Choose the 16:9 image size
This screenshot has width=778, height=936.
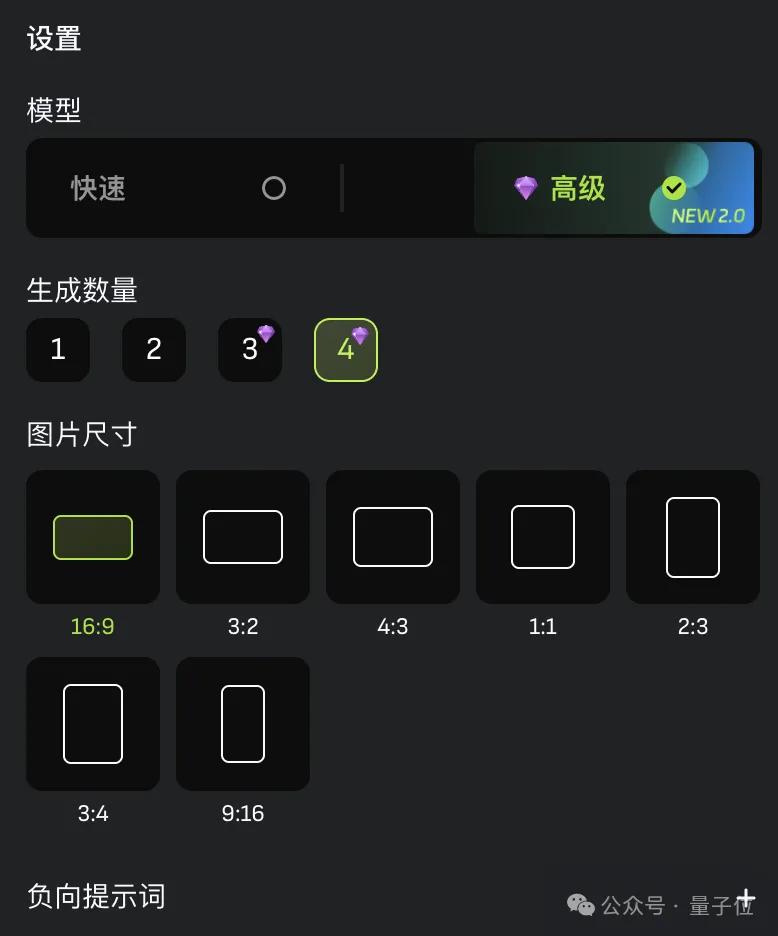(93, 537)
